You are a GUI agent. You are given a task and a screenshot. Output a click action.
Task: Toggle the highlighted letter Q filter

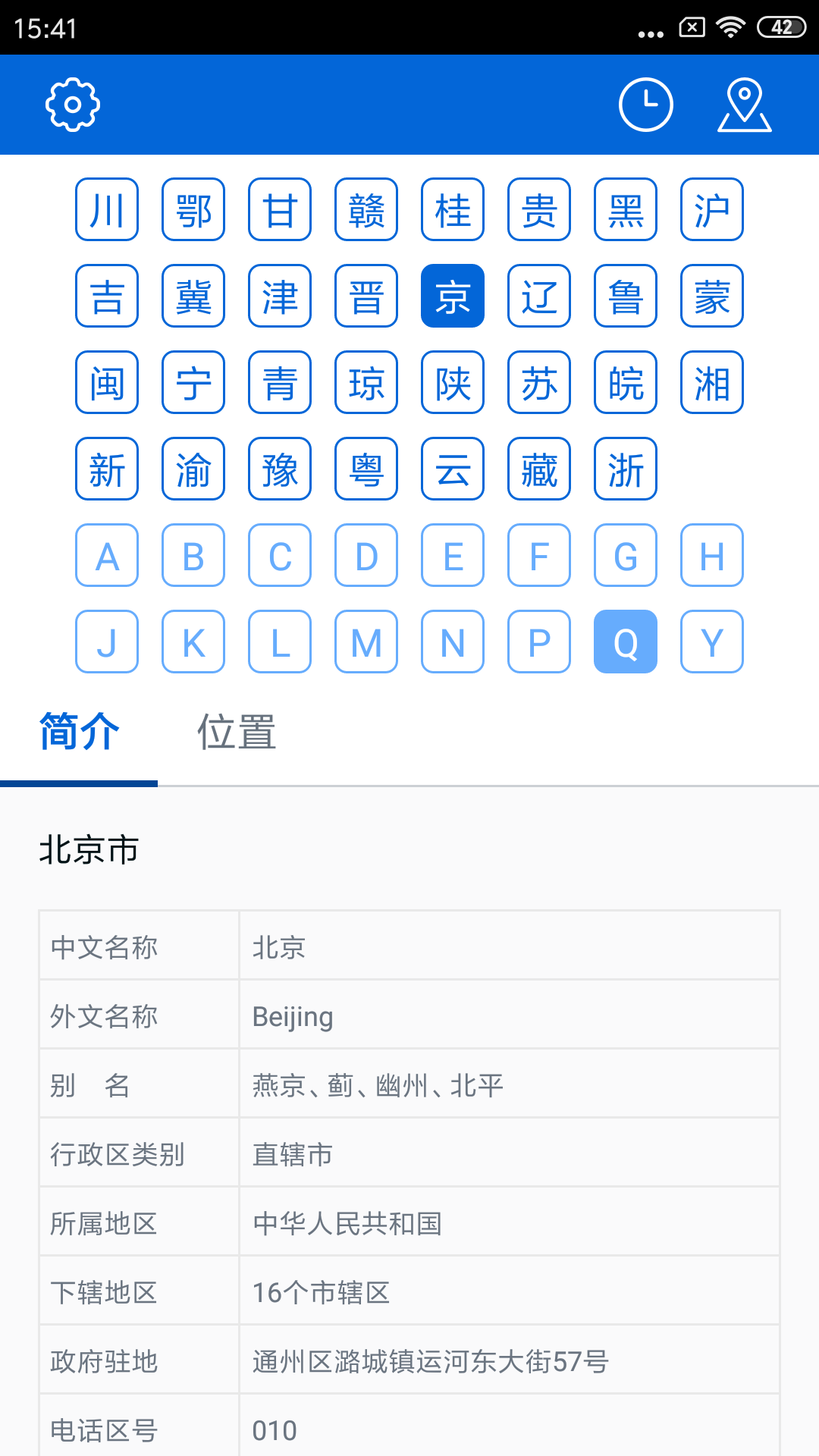pyautogui.click(x=625, y=642)
